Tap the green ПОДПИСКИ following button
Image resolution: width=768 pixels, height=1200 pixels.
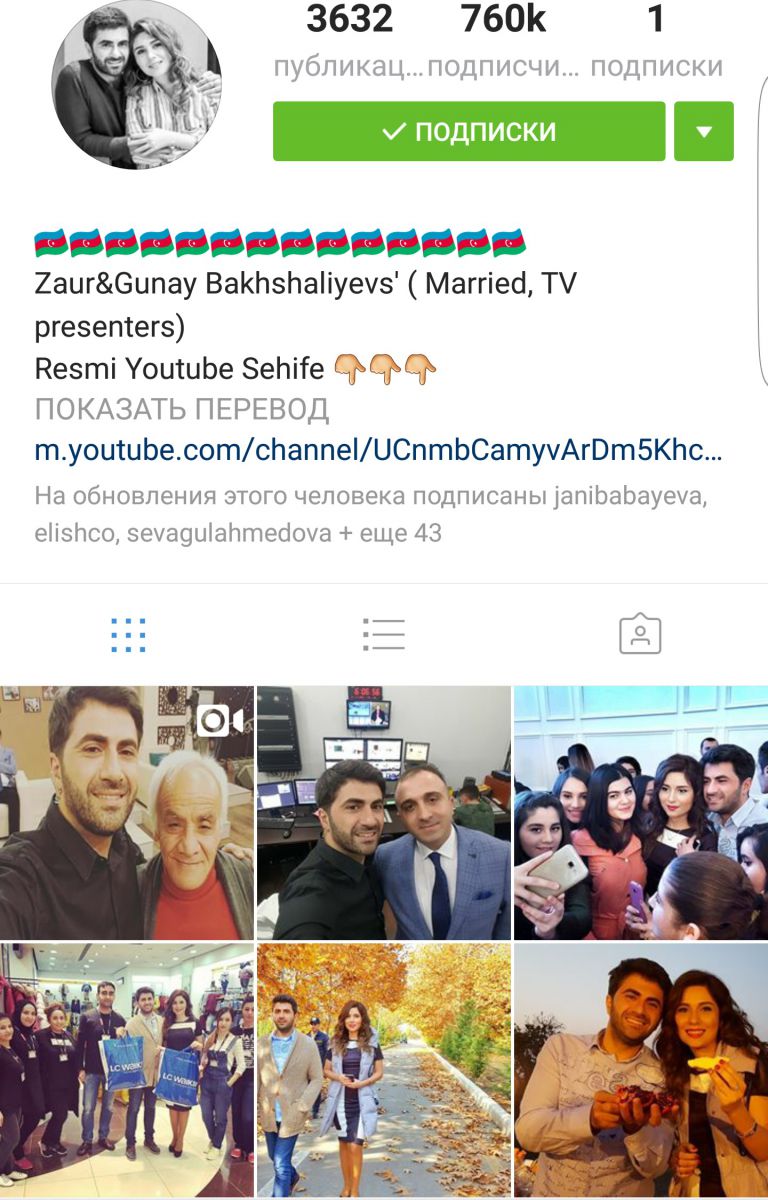(x=468, y=131)
